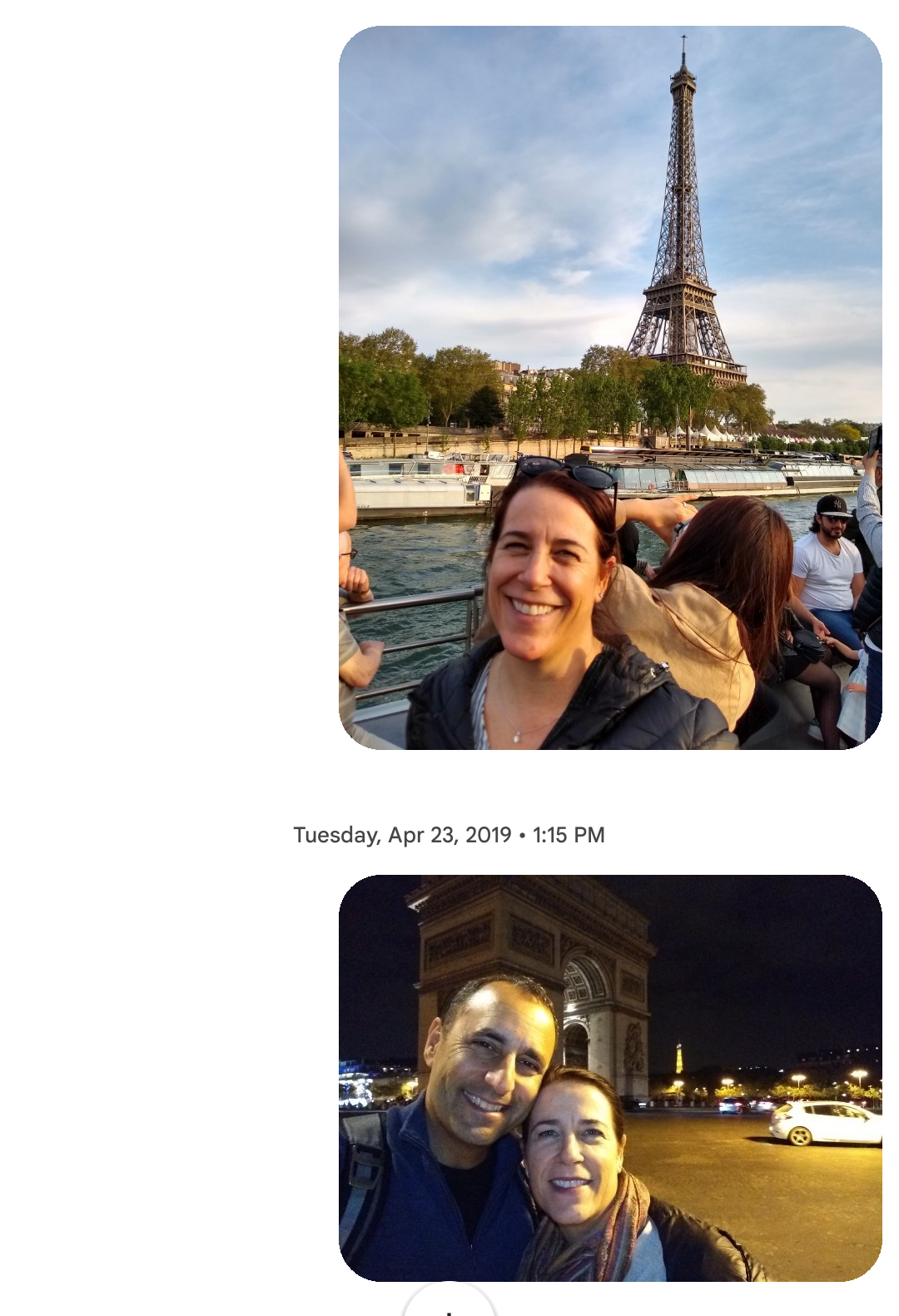Open the Eiffel Tower selfie photo
The image size is (899, 1316).
tap(610, 388)
